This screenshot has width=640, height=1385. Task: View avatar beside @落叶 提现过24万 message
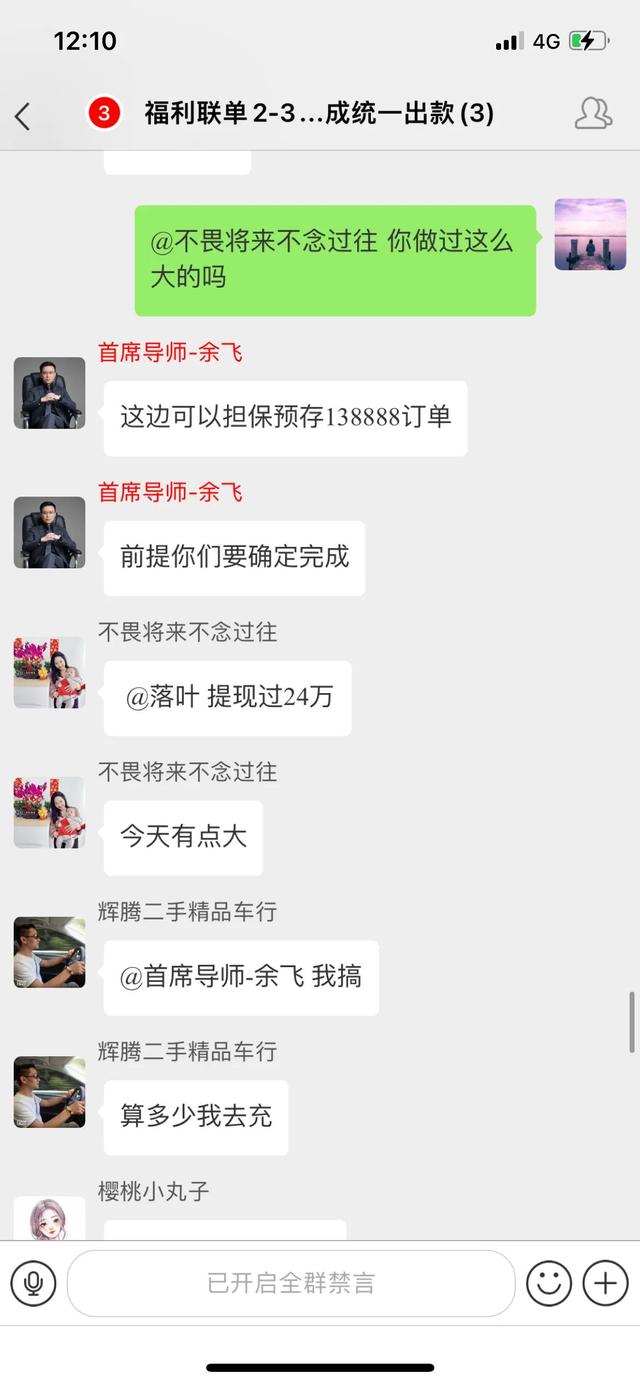pos(49,673)
